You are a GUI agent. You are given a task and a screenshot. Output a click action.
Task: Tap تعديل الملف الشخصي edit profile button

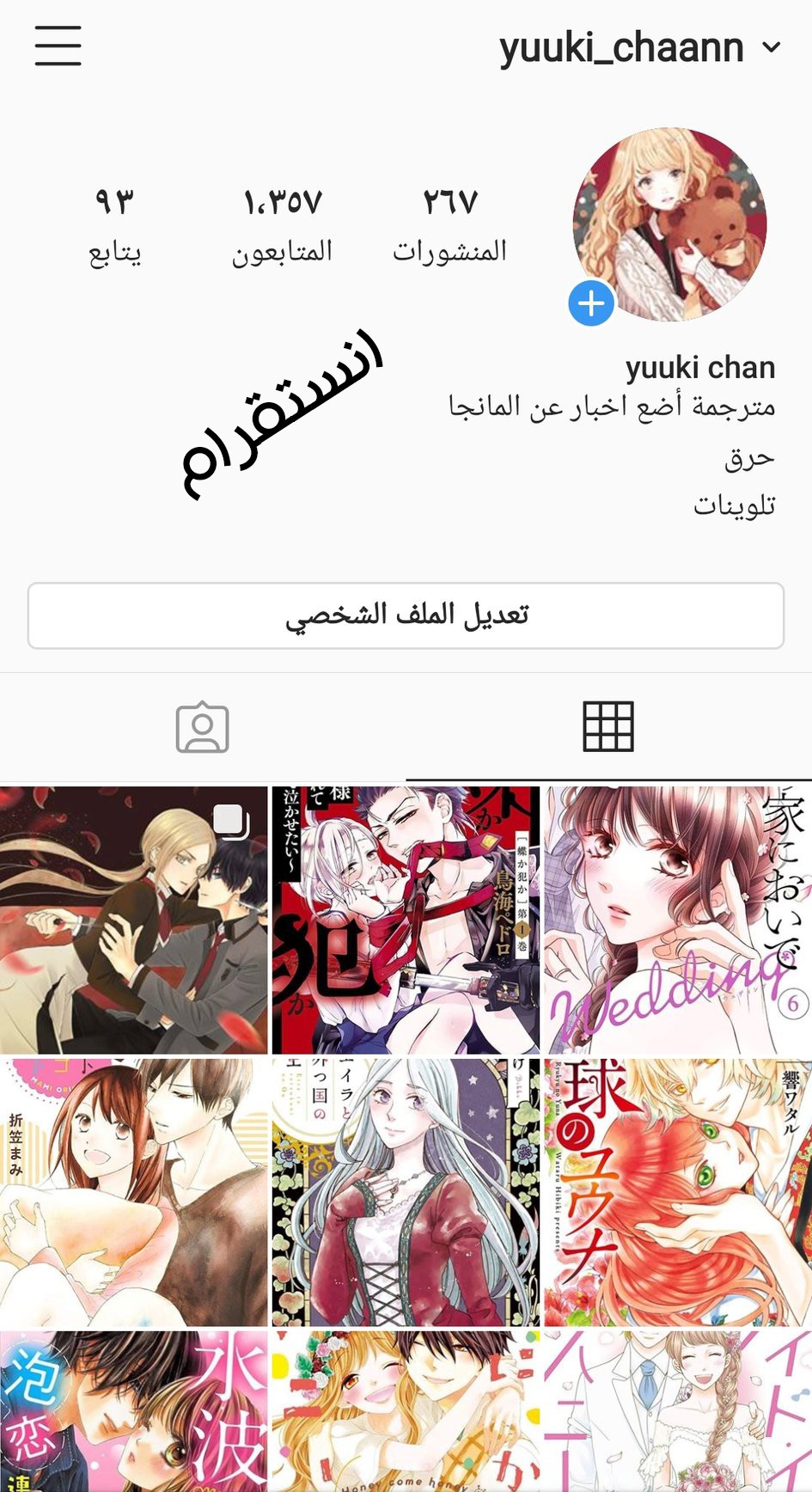pyautogui.click(x=406, y=615)
